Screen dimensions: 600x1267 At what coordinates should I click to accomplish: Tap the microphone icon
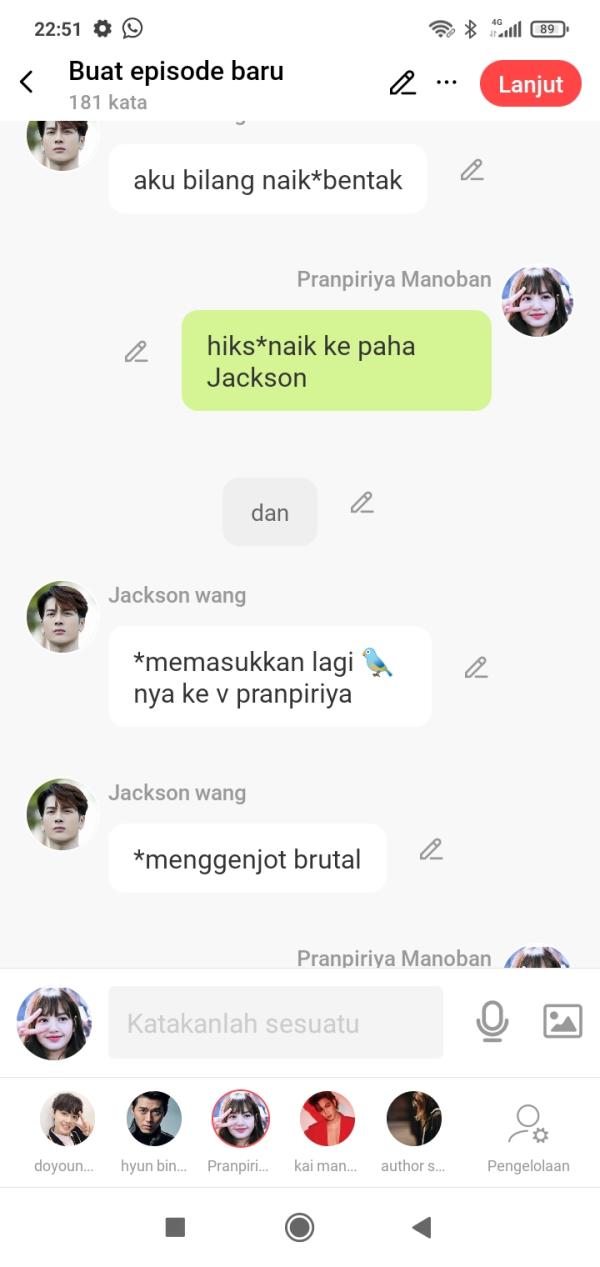point(492,1021)
